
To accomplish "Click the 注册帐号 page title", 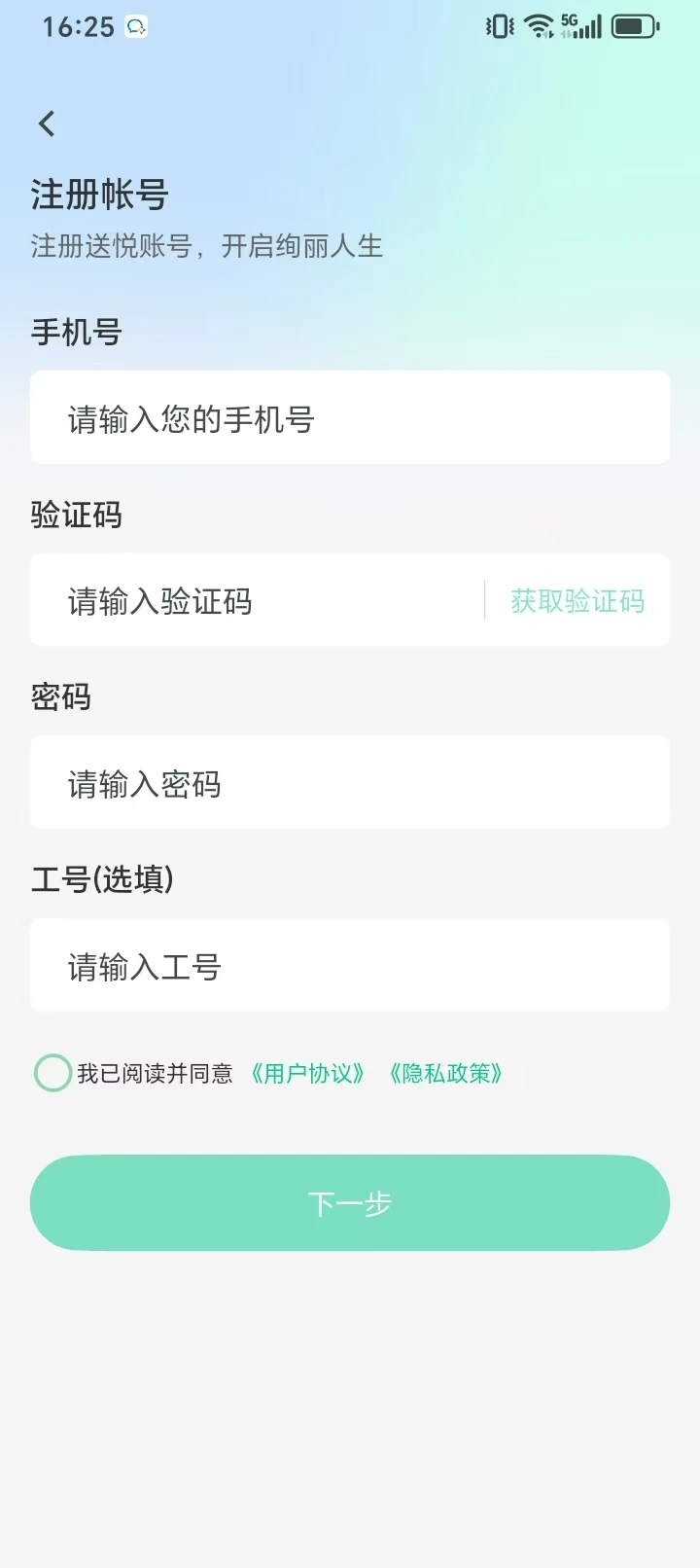I will pos(99,195).
